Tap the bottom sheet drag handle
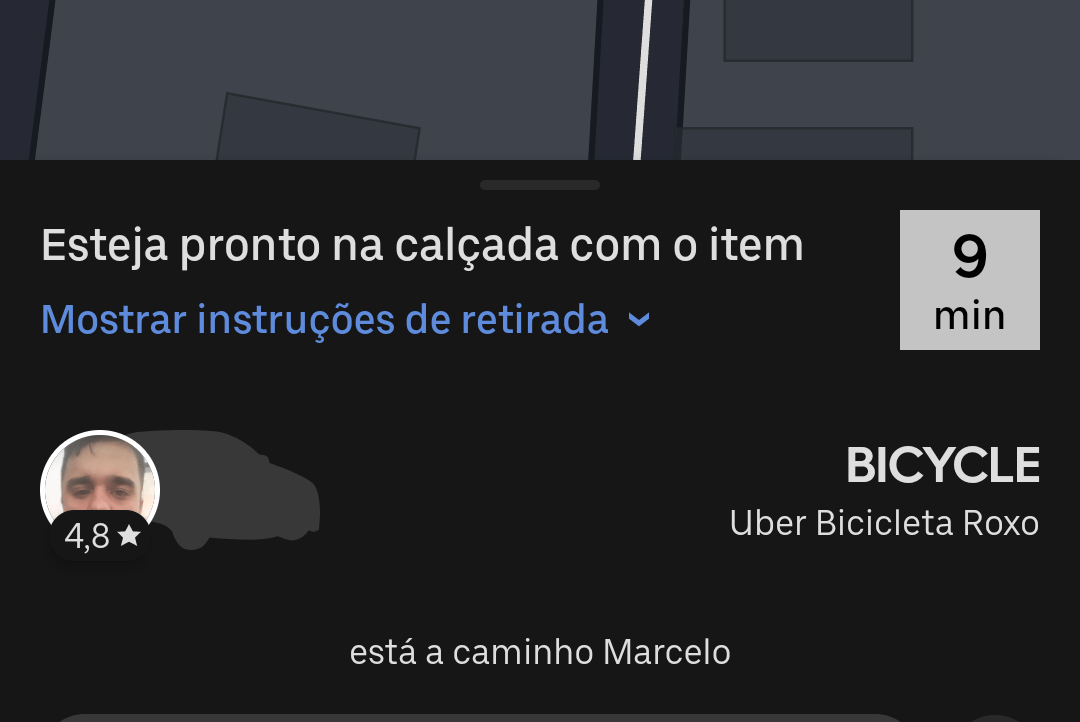This screenshot has width=1080, height=722. tap(540, 185)
